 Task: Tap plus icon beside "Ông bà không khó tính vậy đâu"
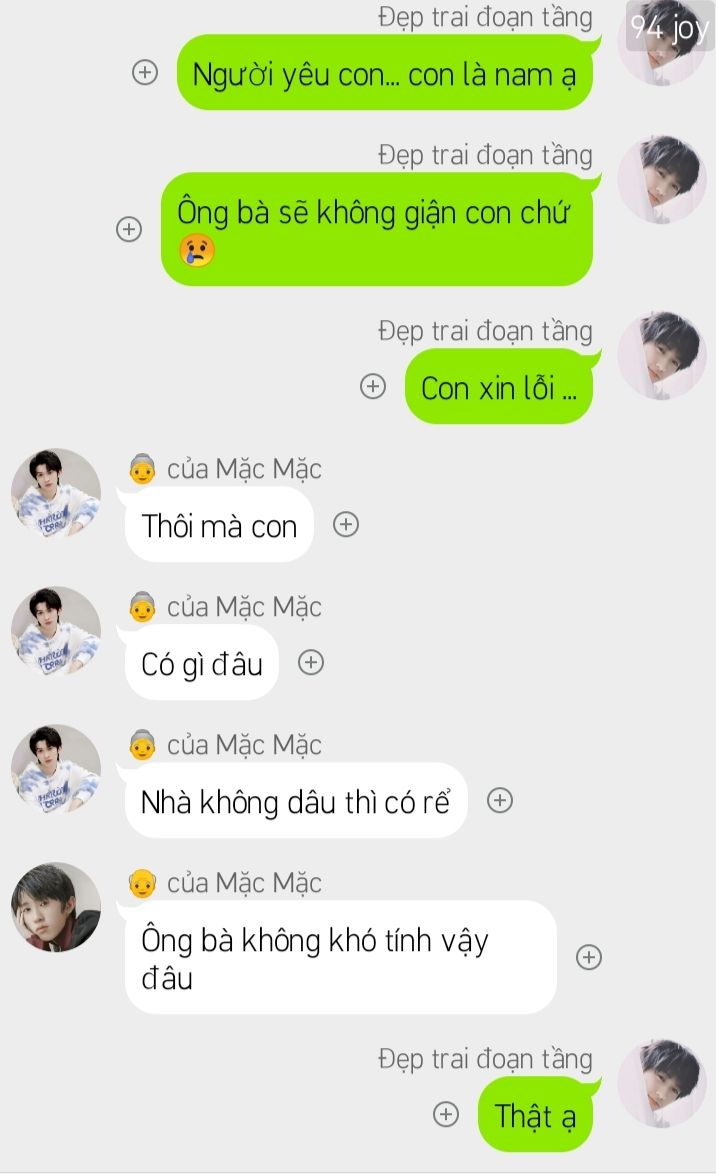pos(589,957)
